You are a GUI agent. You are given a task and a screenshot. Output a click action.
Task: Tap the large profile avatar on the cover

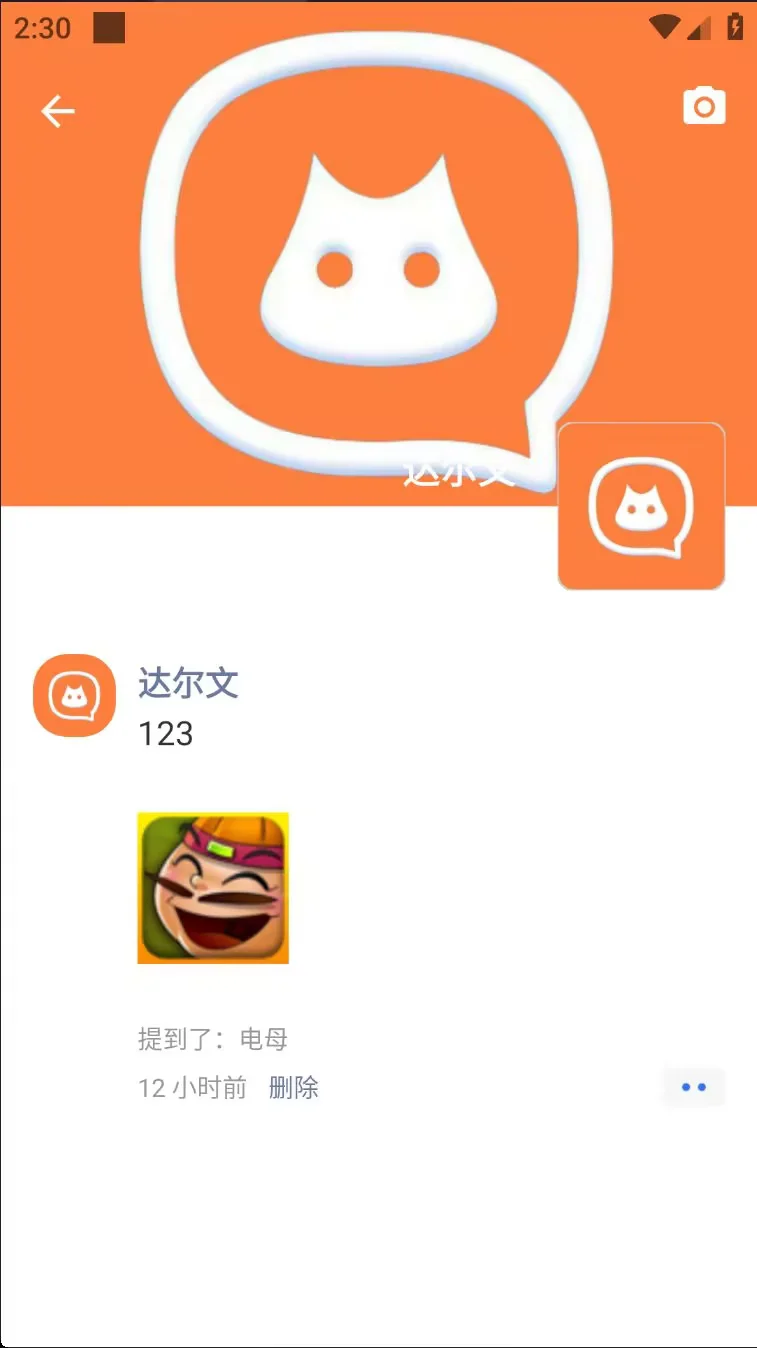click(x=641, y=506)
